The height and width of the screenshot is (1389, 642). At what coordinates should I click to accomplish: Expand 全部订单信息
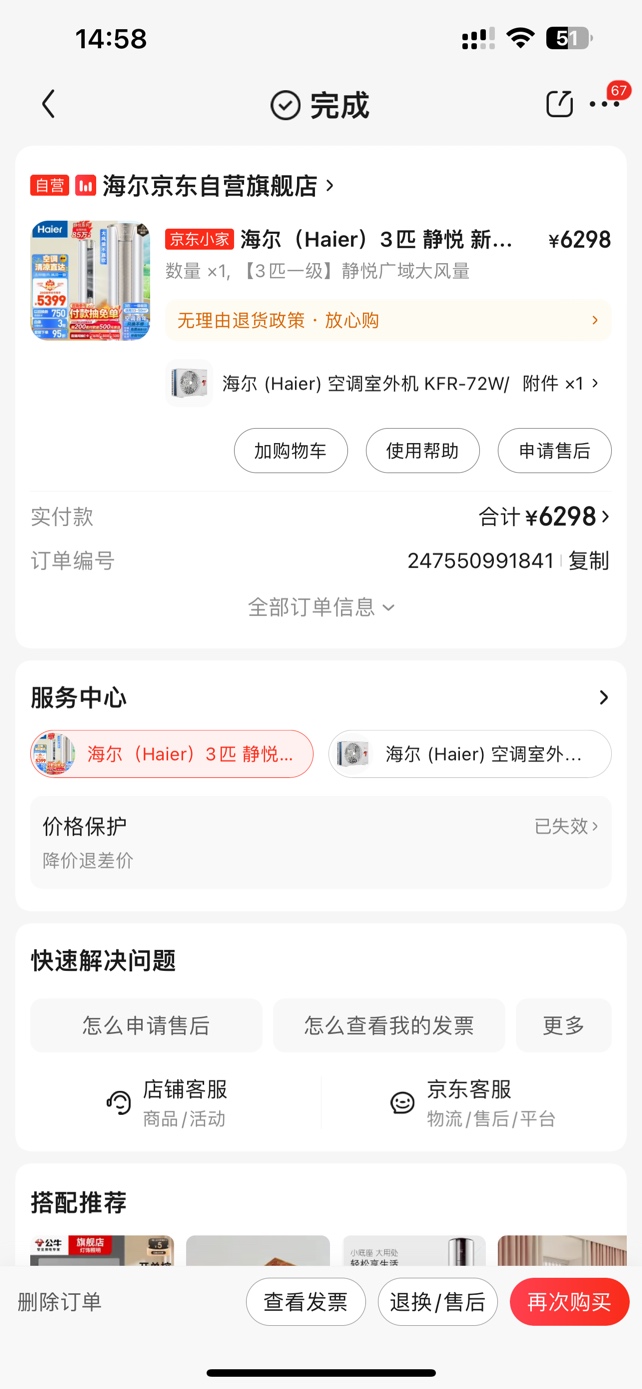pyautogui.click(x=321, y=607)
